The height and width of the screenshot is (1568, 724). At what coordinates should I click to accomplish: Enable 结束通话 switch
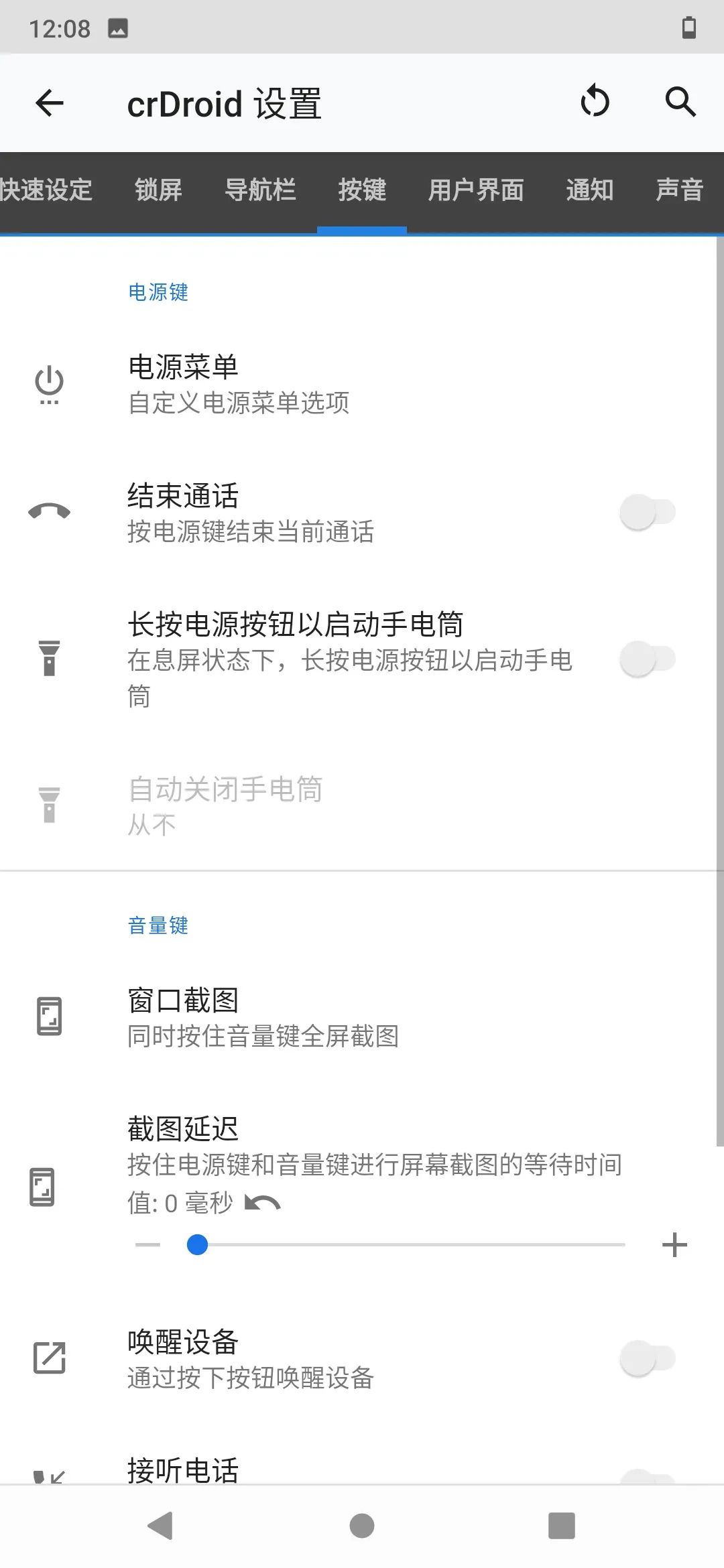coord(647,513)
